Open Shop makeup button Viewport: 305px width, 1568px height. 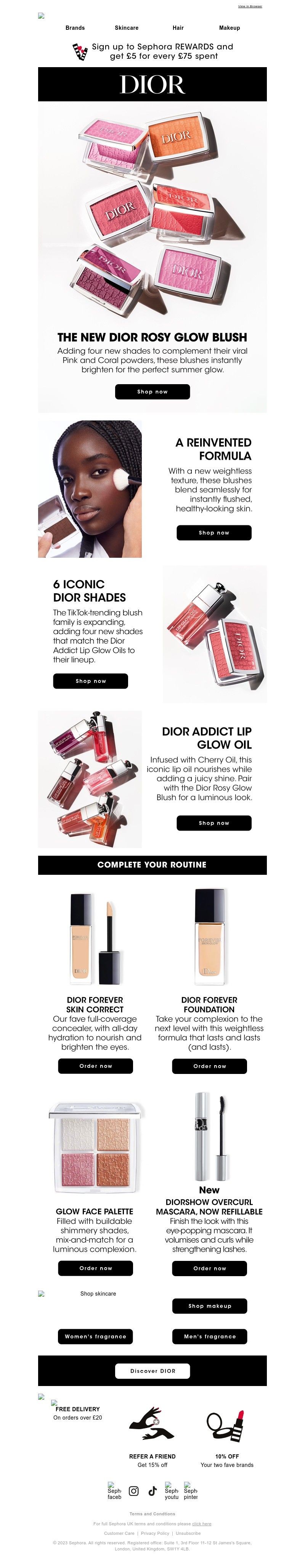[209, 1306]
